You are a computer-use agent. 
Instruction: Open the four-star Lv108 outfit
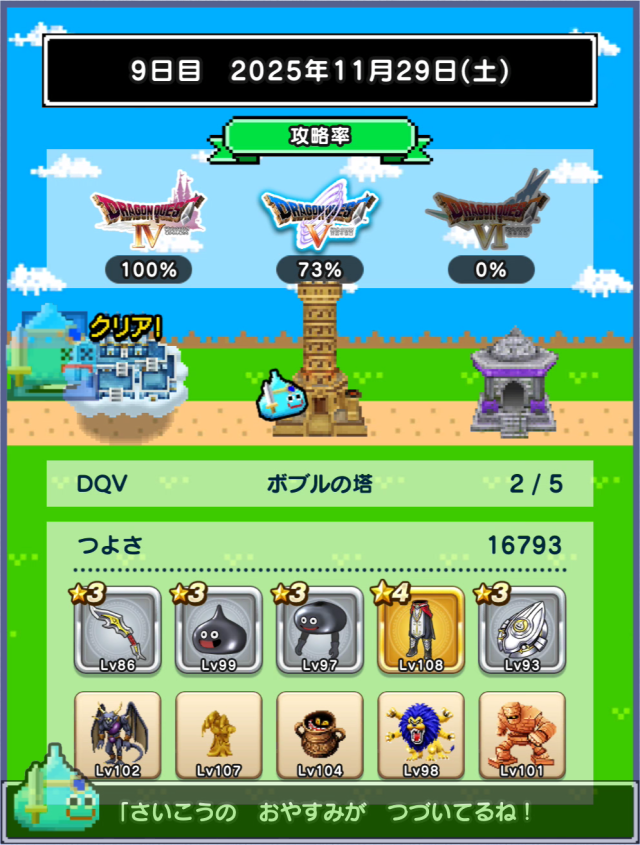click(420, 630)
